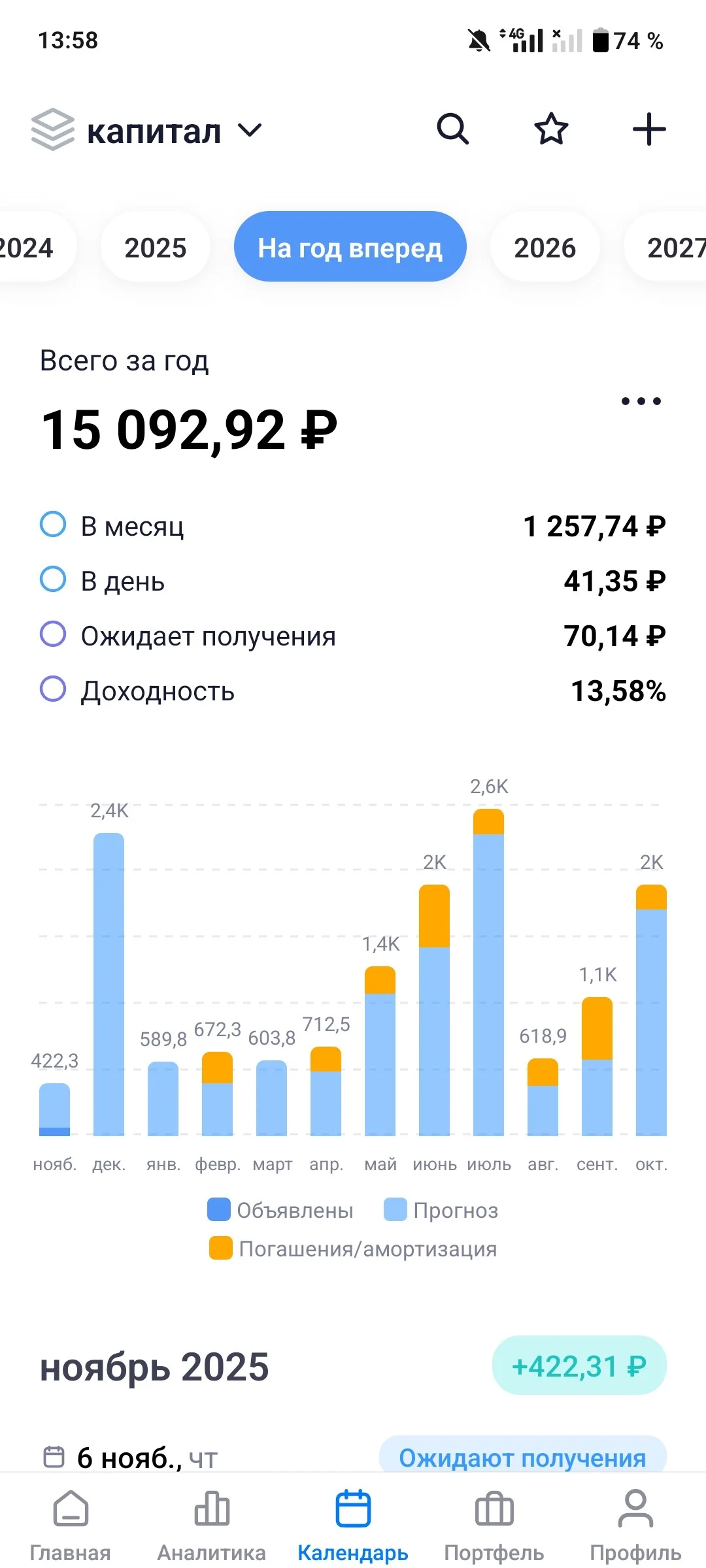Open the search icon in the header
Image resolution: width=706 pixels, height=1568 pixels.
point(453,129)
